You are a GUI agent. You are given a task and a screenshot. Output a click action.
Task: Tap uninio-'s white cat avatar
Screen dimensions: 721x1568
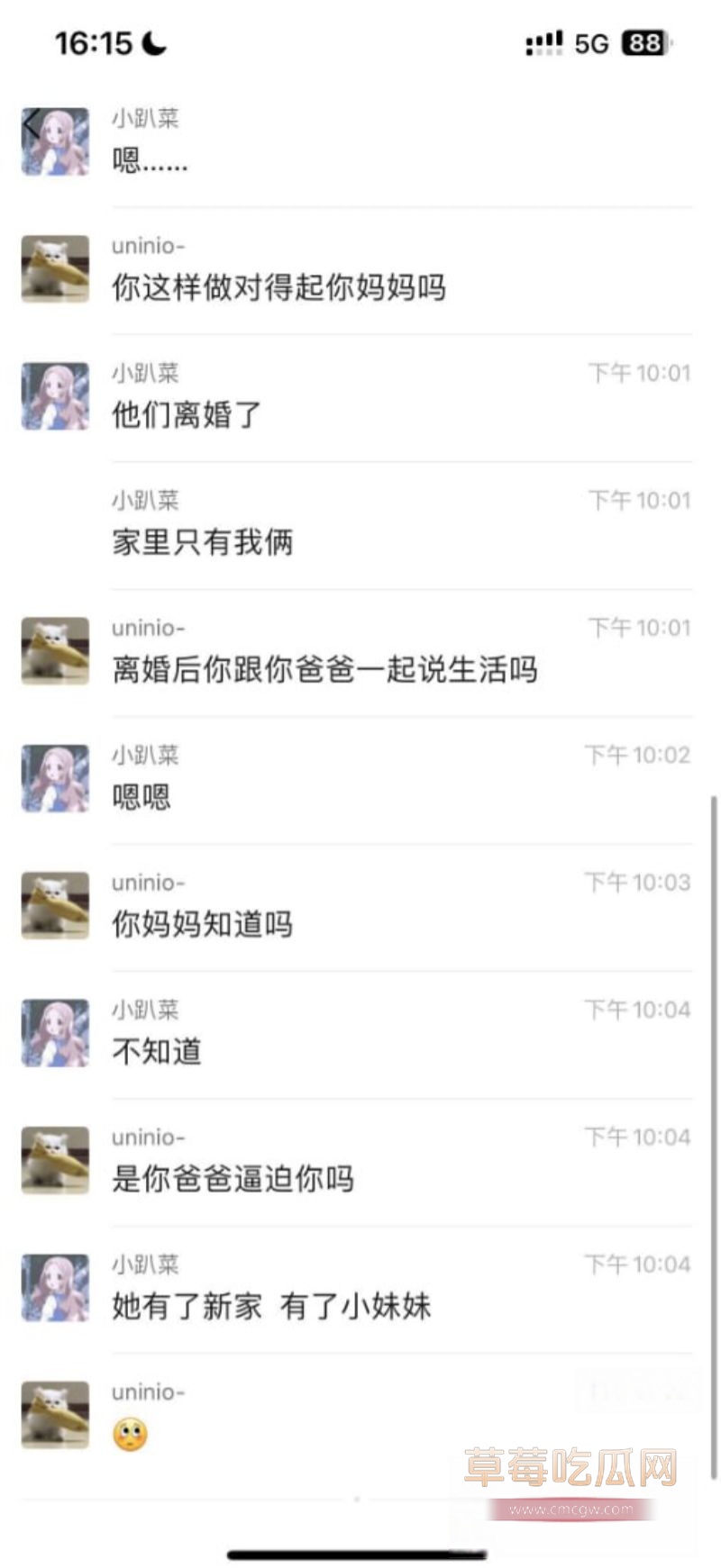coord(54,268)
